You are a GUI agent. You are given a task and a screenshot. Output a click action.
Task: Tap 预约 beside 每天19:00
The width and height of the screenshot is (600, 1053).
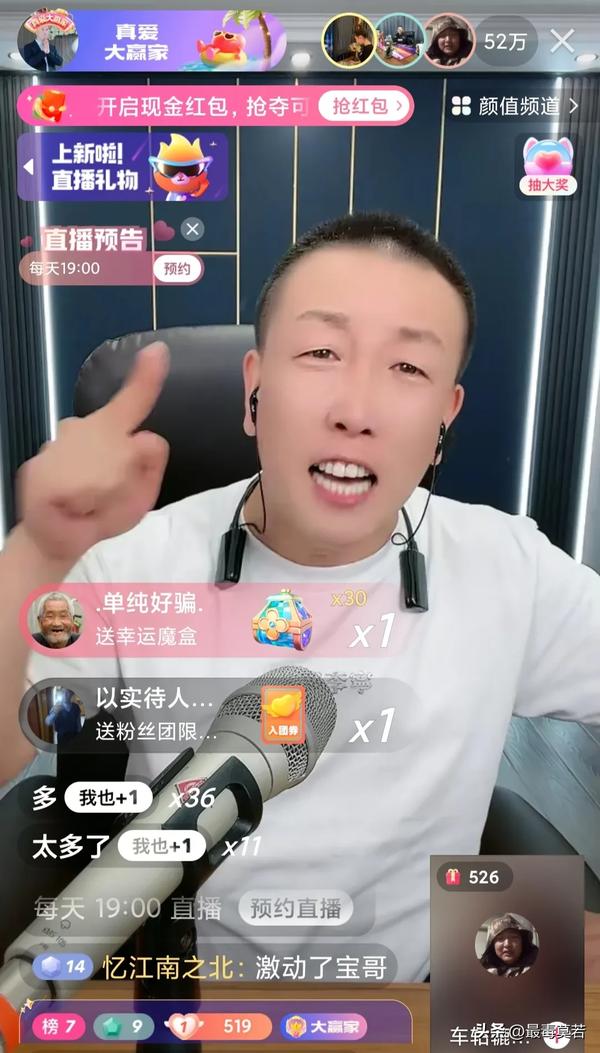tap(177, 268)
